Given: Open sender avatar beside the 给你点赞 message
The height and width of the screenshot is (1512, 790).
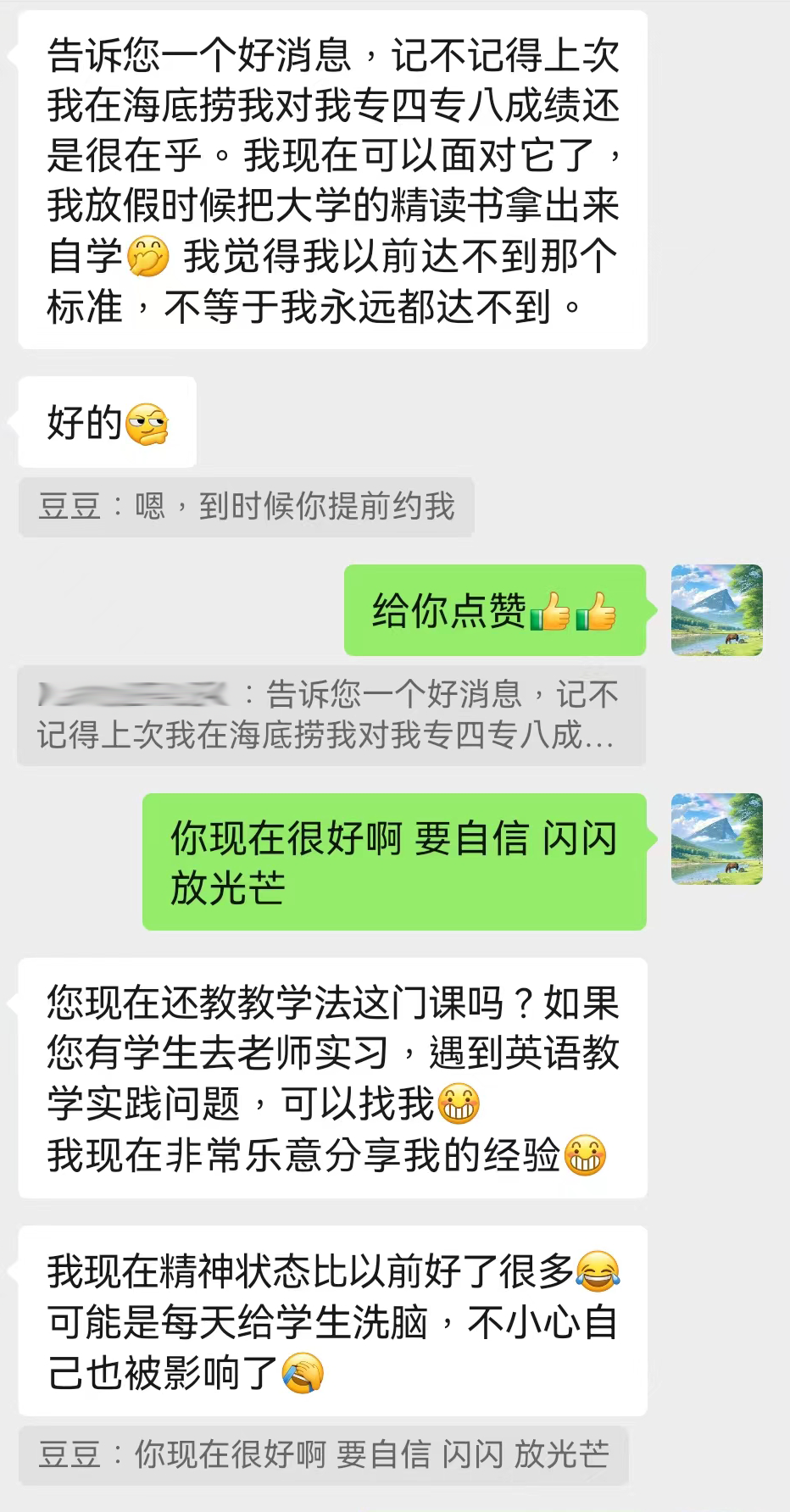Looking at the screenshot, I should pyautogui.click(x=716, y=610).
